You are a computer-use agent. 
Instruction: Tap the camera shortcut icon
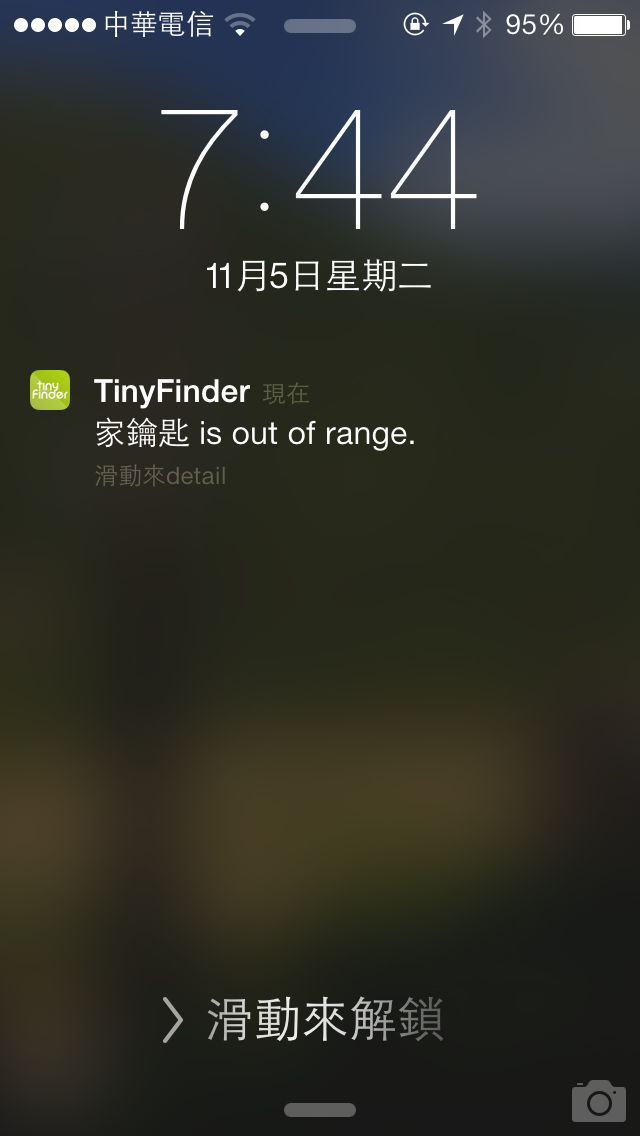(x=598, y=1100)
